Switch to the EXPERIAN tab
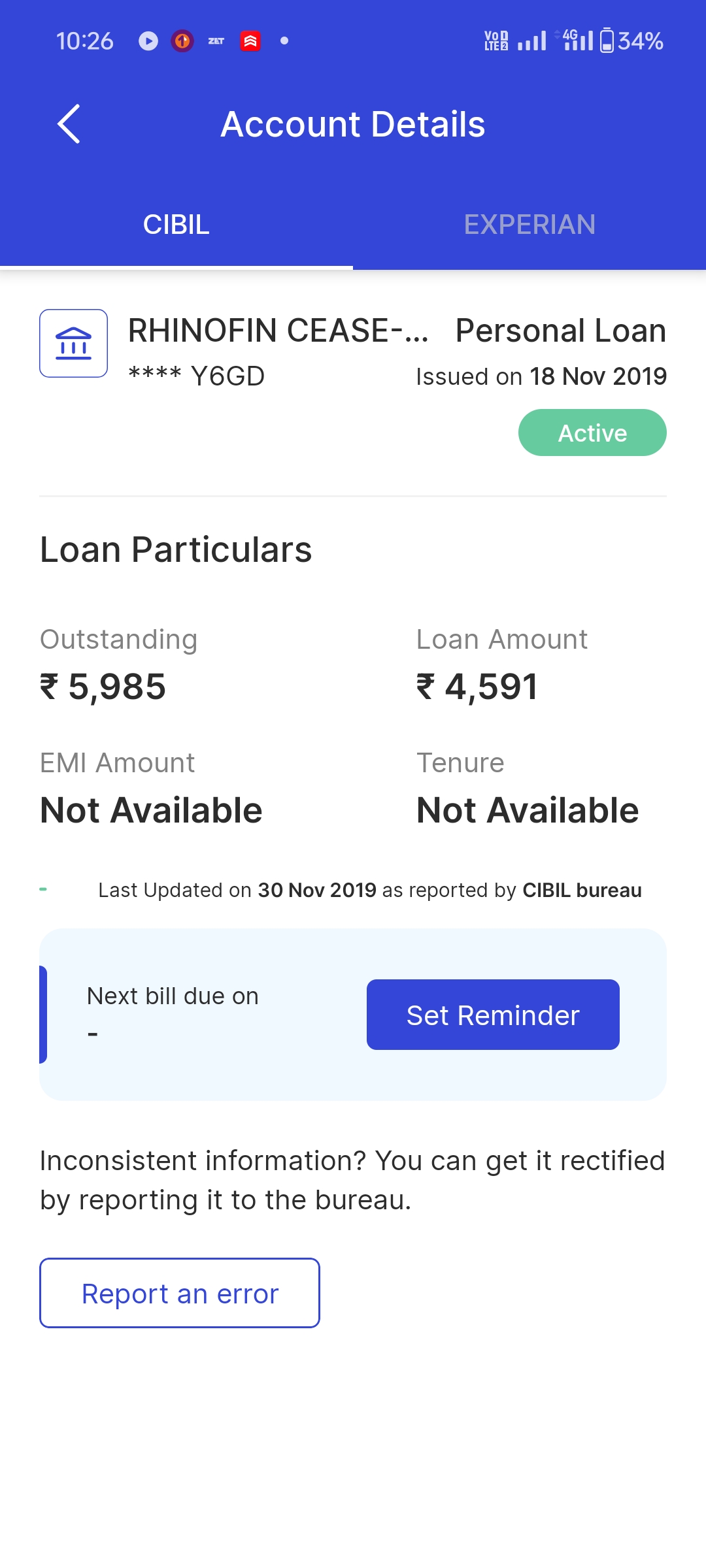This screenshot has width=706, height=1568. pyautogui.click(x=529, y=225)
